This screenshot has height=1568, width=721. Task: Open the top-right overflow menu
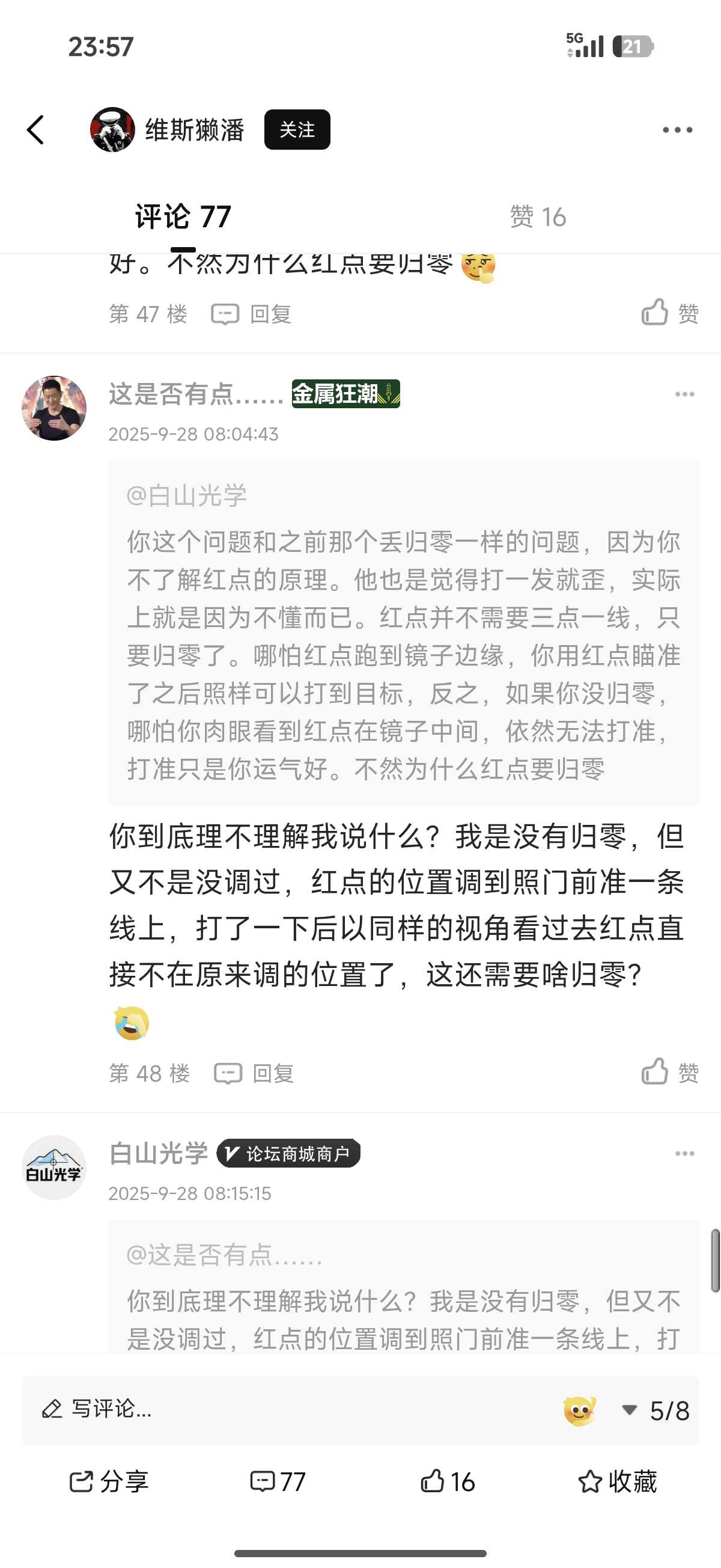tap(677, 130)
